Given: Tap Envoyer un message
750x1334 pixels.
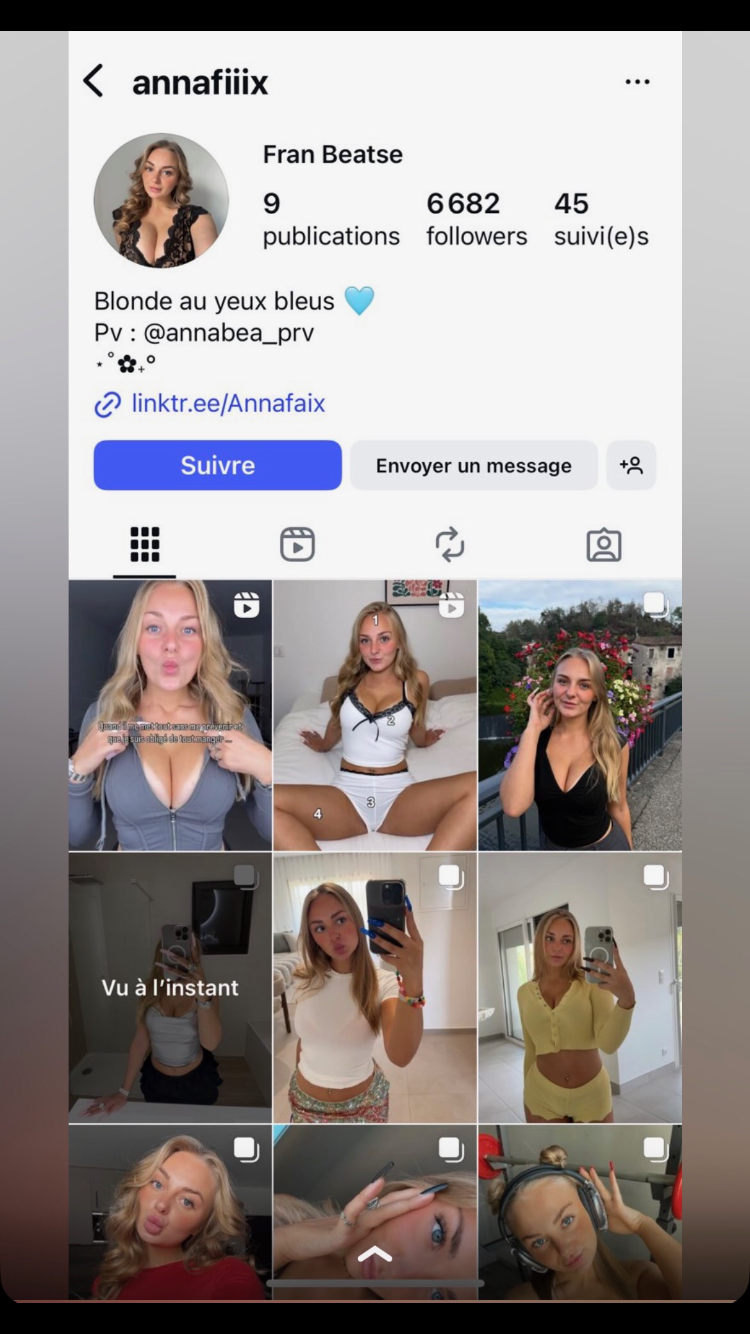Looking at the screenshot, I should coord(473,465).
